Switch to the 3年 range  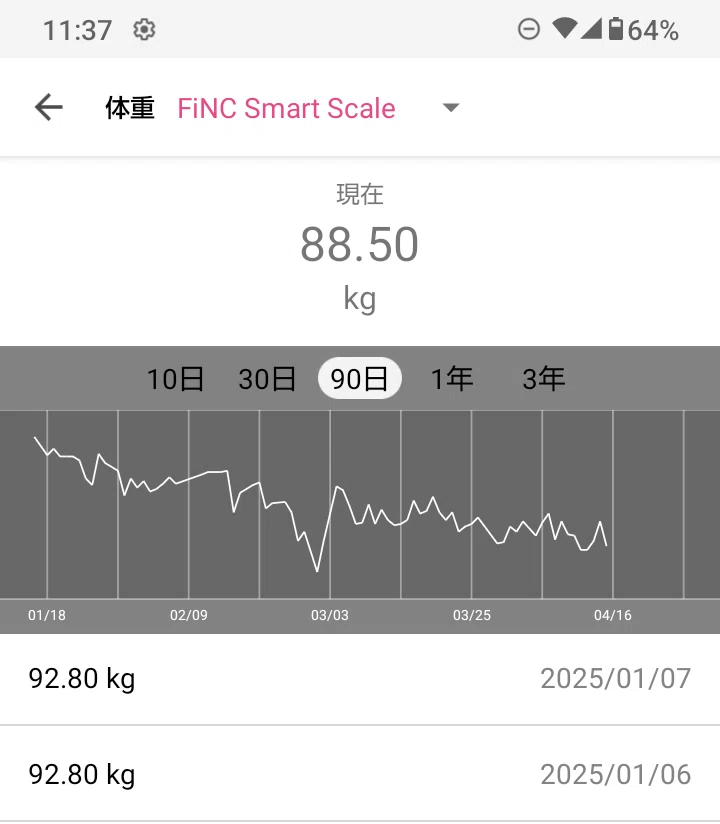point(543,378)
